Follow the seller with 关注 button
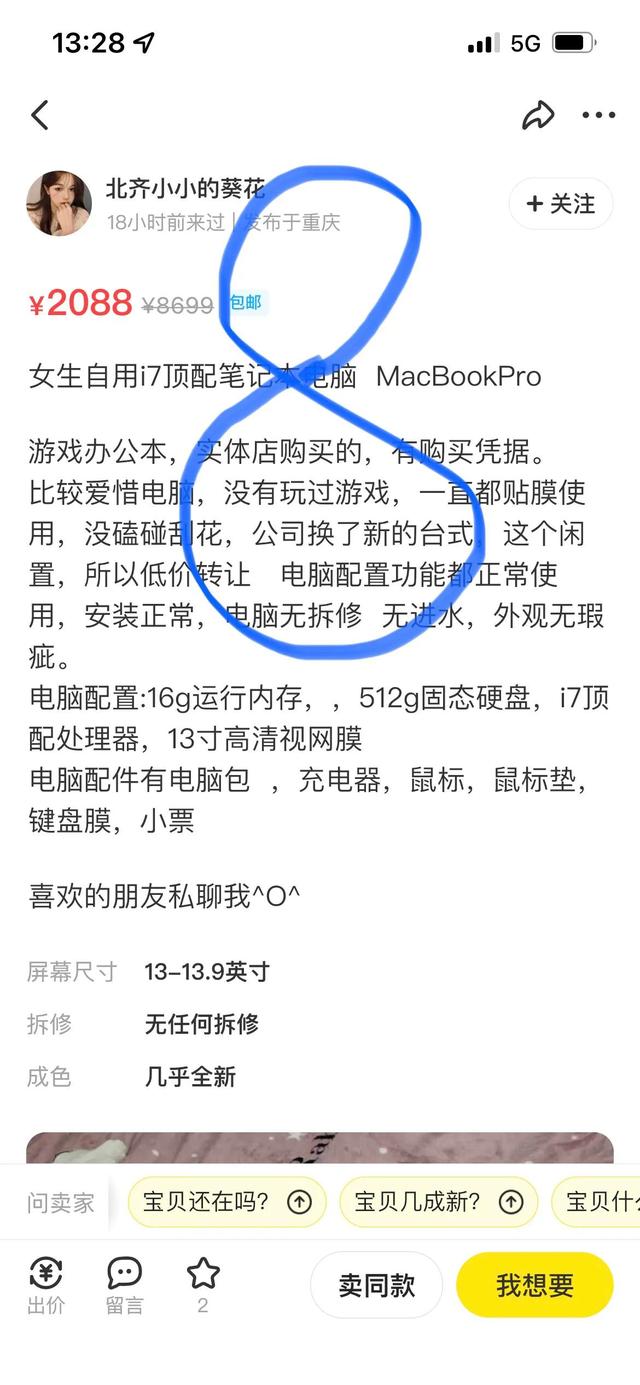 tap(560, 204)
